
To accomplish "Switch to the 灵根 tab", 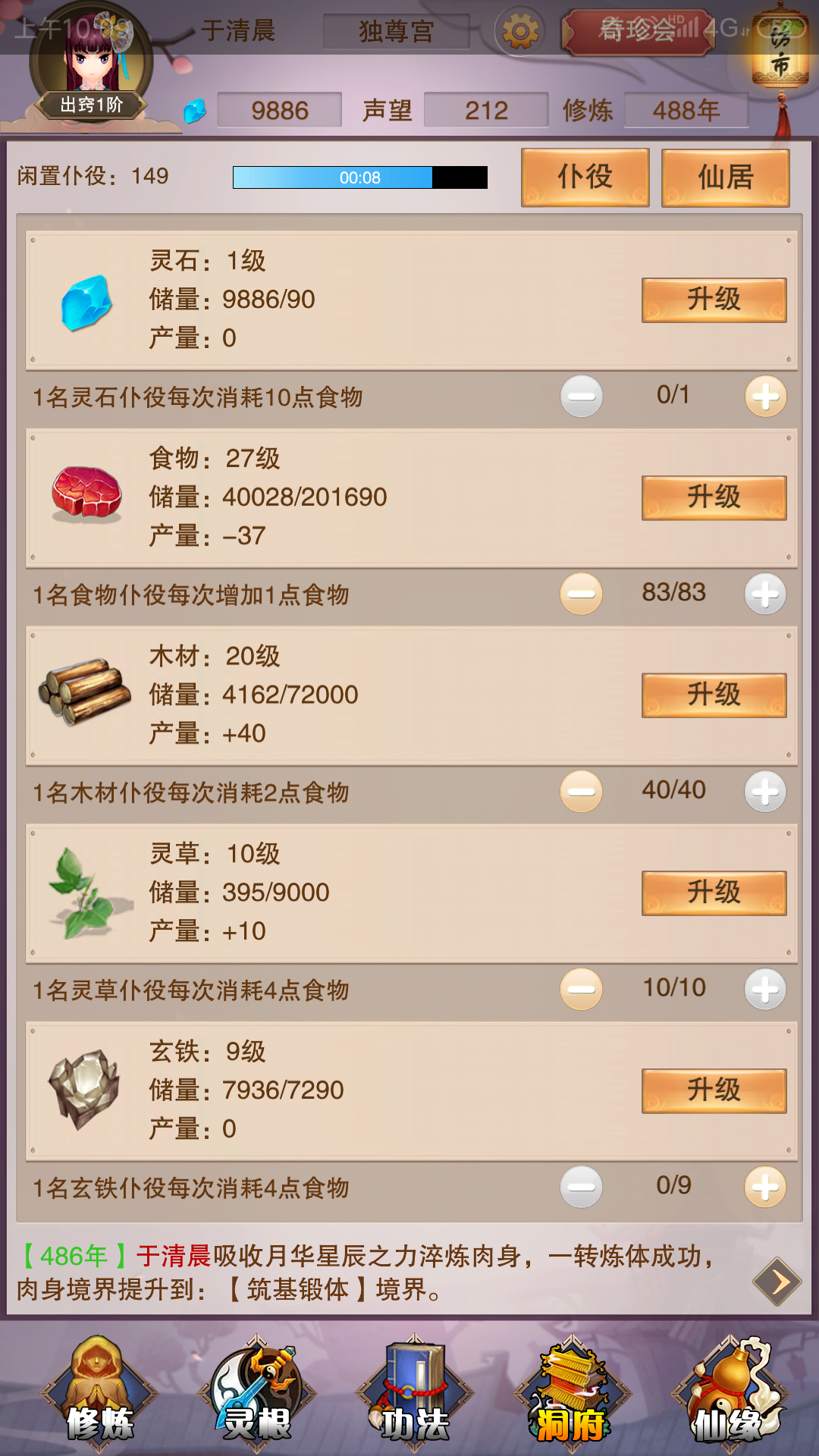I will [256, 1394].
